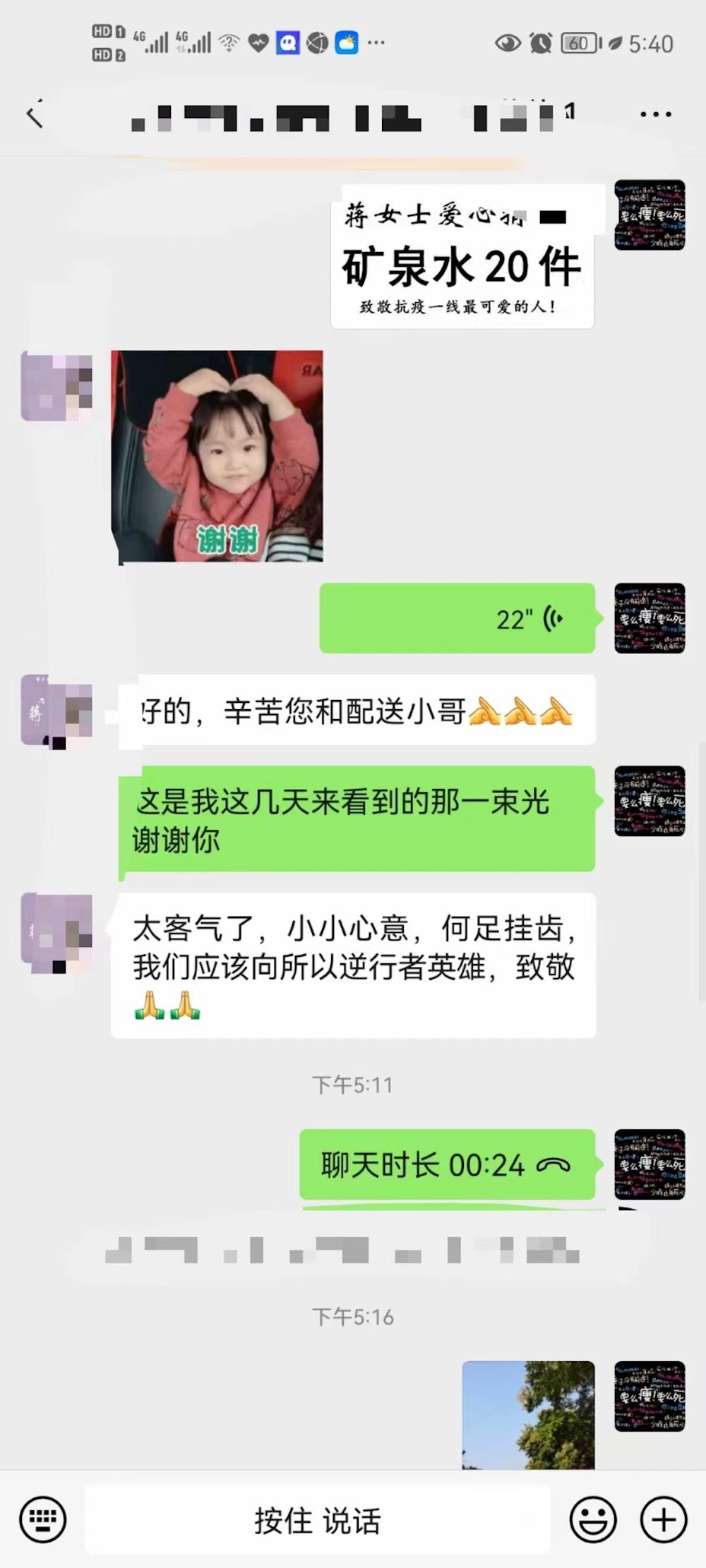Open the chat options three-dot menu
706x1568 pixels.
click(655, 114)
